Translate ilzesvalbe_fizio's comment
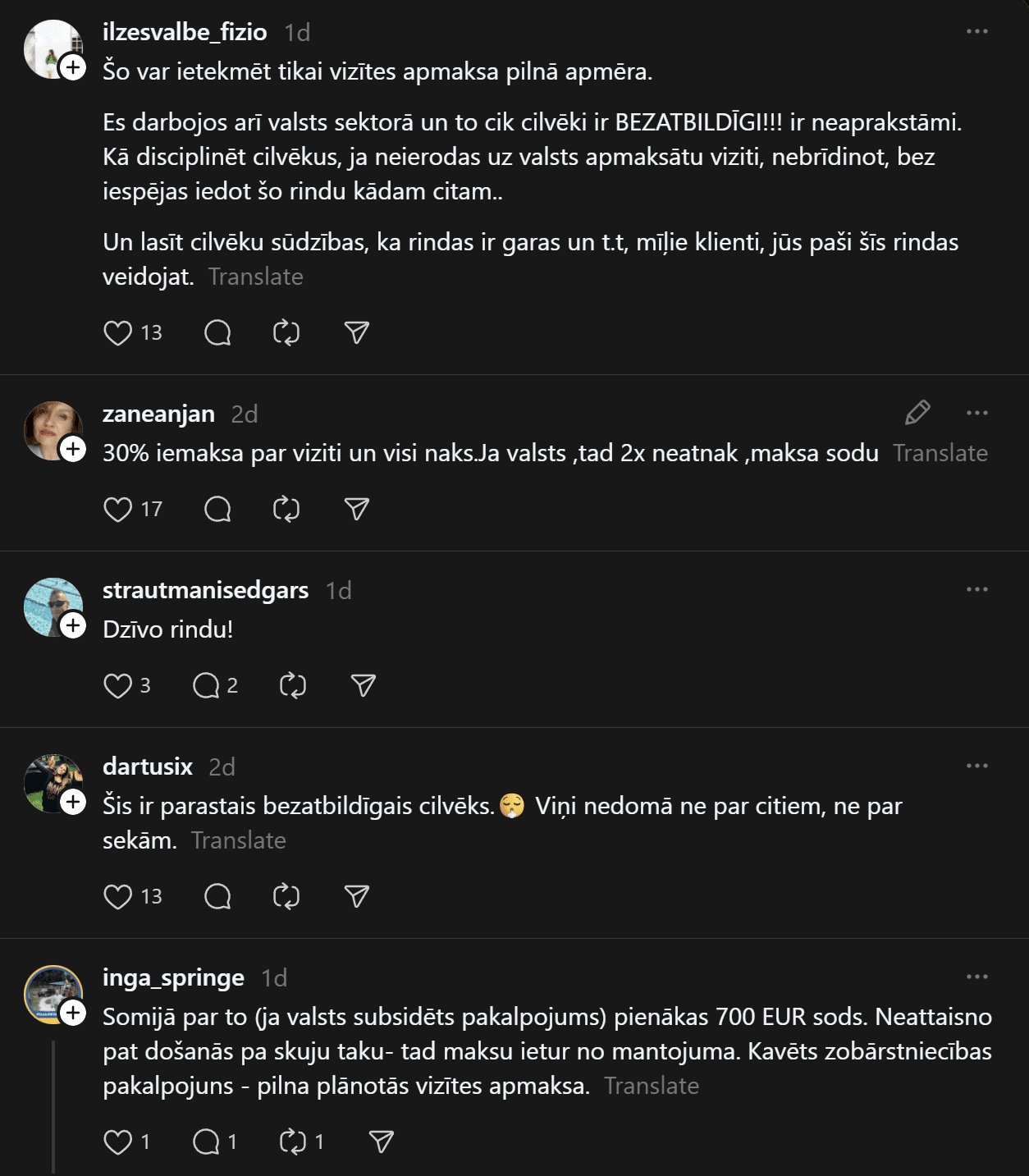Viewport: 1029px width, 1176px height. pos(255,277)
